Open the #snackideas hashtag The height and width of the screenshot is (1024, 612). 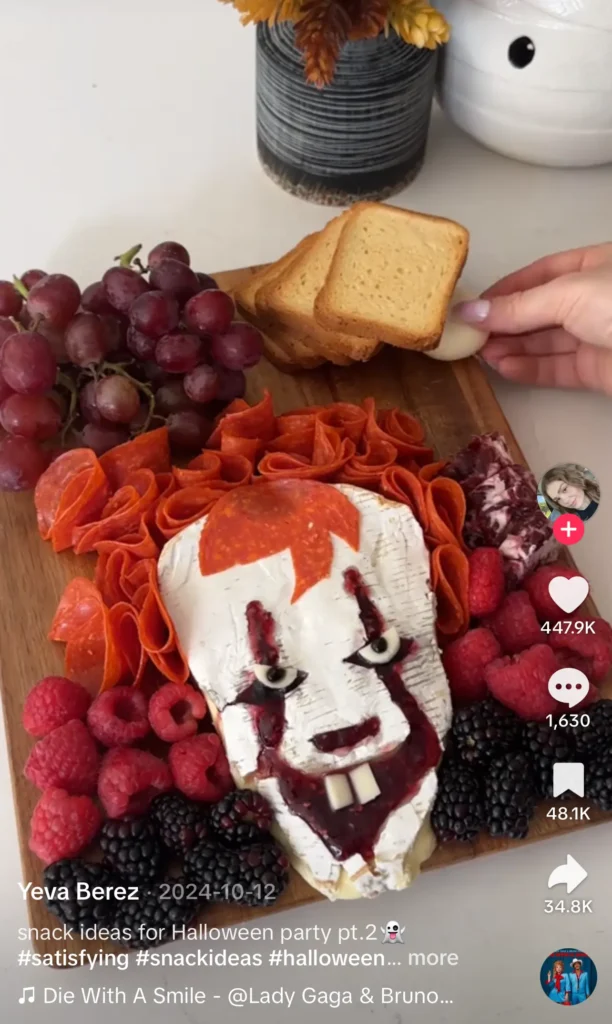(x=188, y=958)
